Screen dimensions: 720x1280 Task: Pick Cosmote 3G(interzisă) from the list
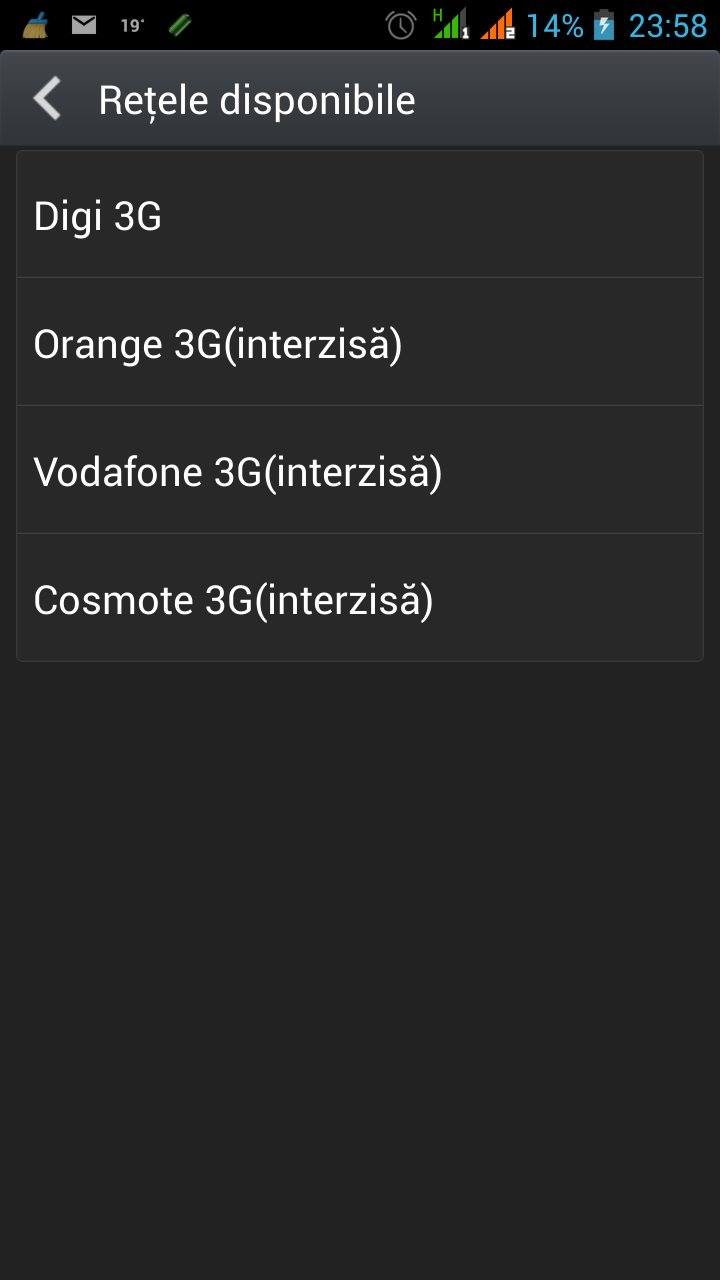click(x=360, y=600)
